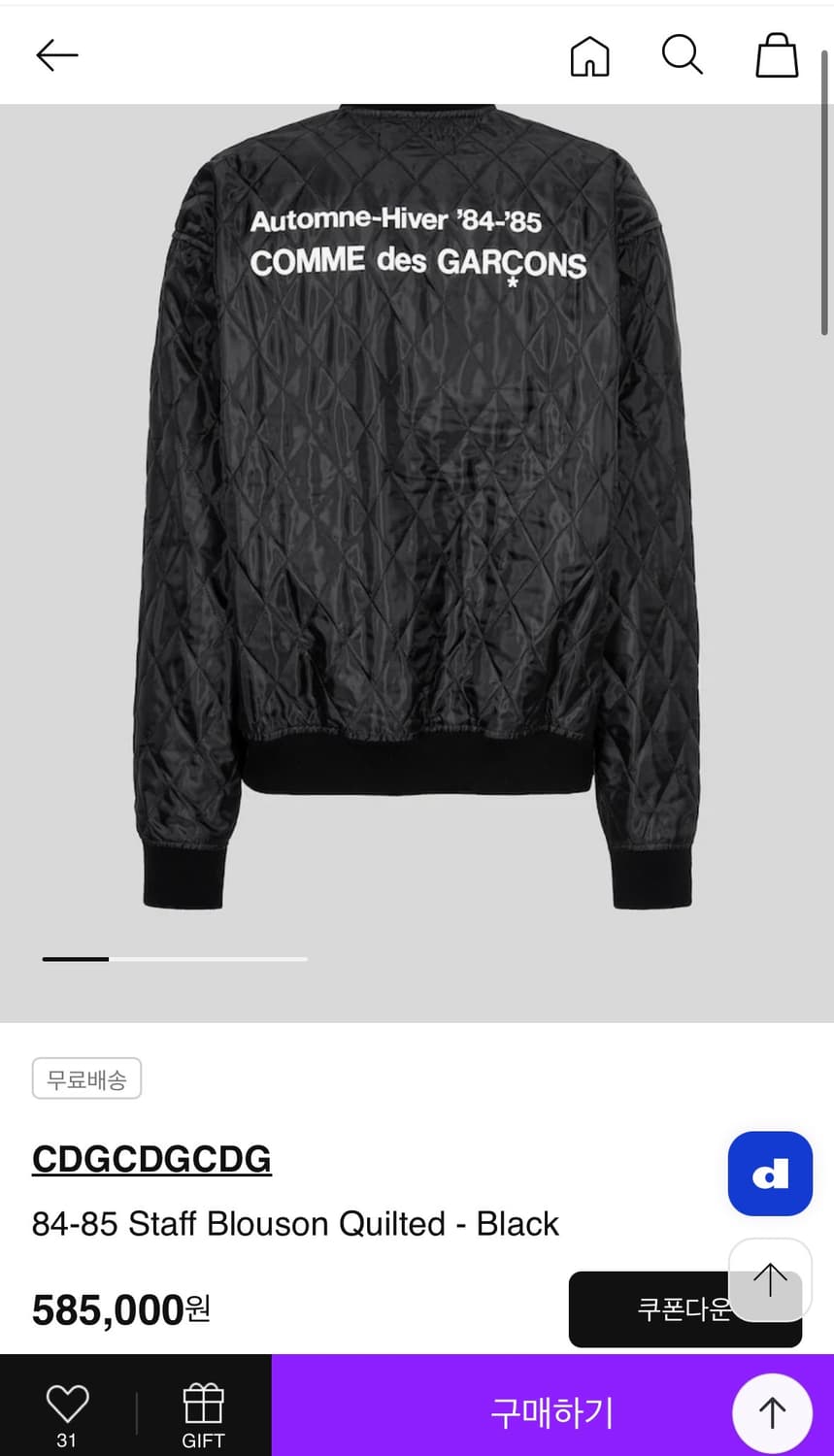This screenshot has width=834, height=1456.
Task: Click the blue 'd' floating badge
Action: pyautogui.click(x=770, y=1174)
